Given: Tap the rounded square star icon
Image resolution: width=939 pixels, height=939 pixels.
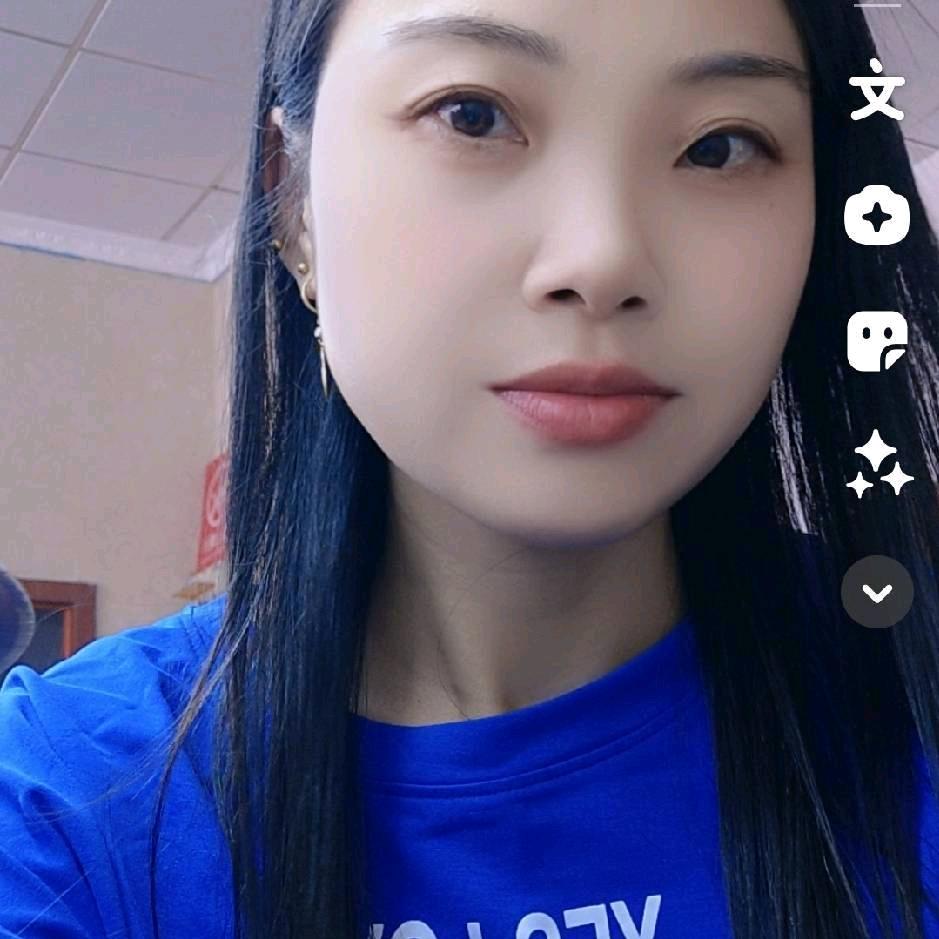Looking at the screenshot, I should 877,215.
